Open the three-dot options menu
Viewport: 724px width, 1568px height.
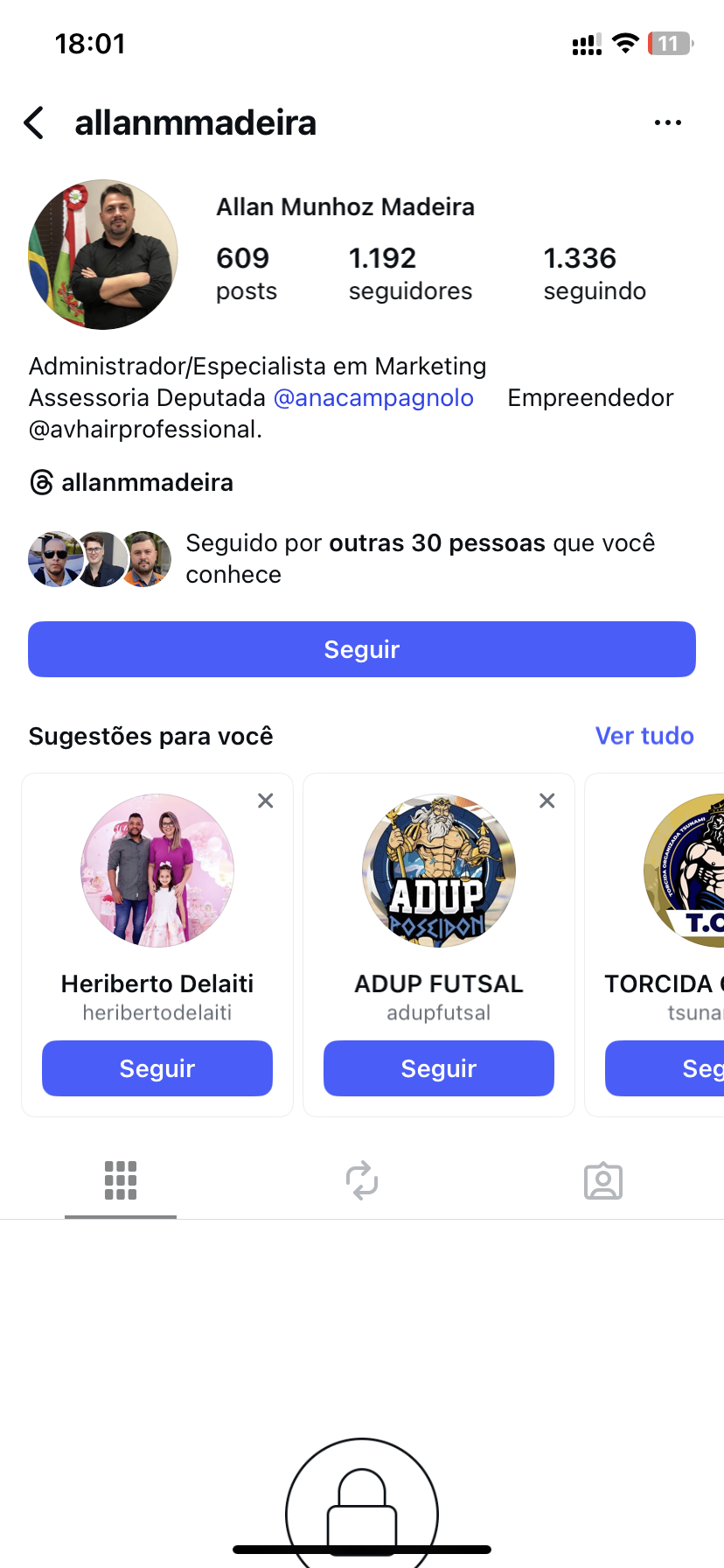tap(667, 123)
